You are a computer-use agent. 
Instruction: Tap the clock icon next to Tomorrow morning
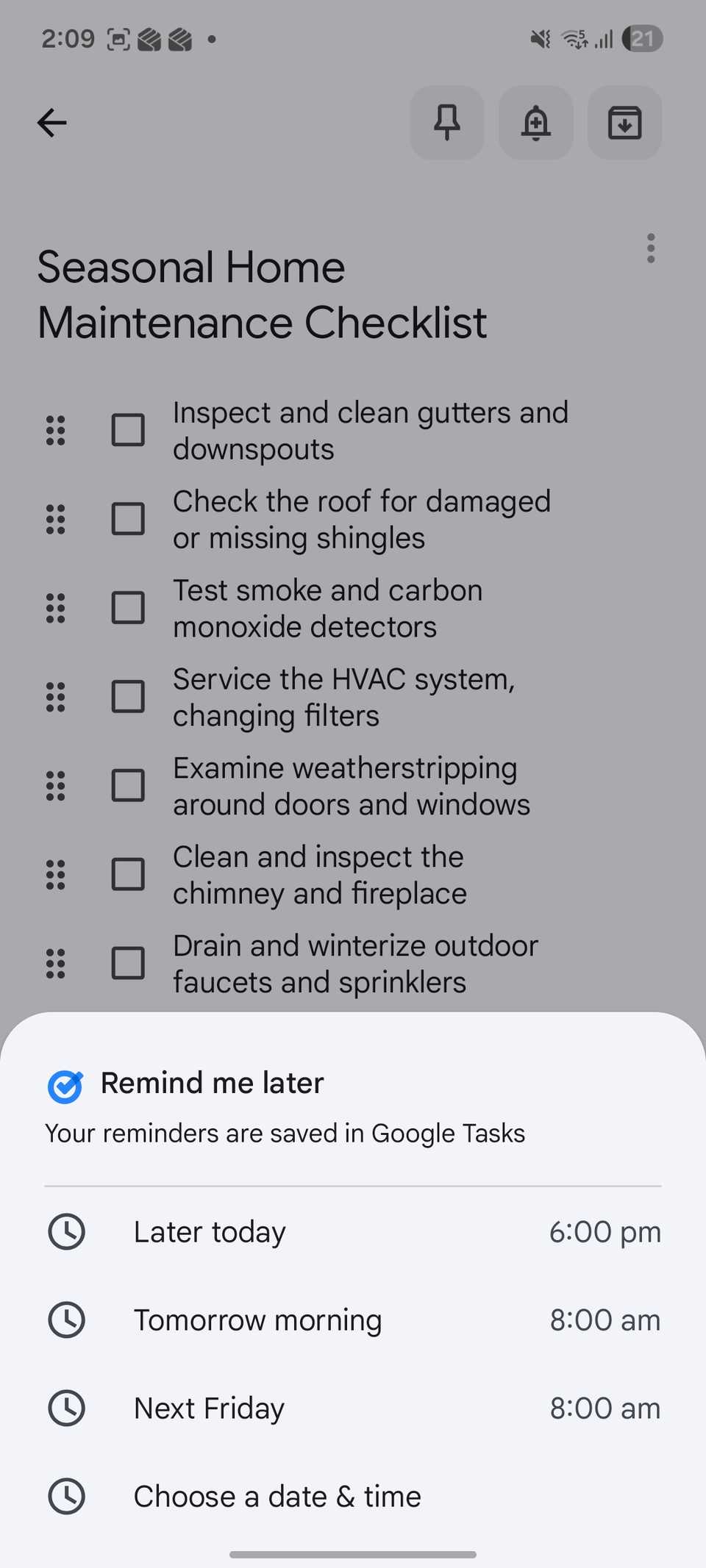coord(65,1320)
